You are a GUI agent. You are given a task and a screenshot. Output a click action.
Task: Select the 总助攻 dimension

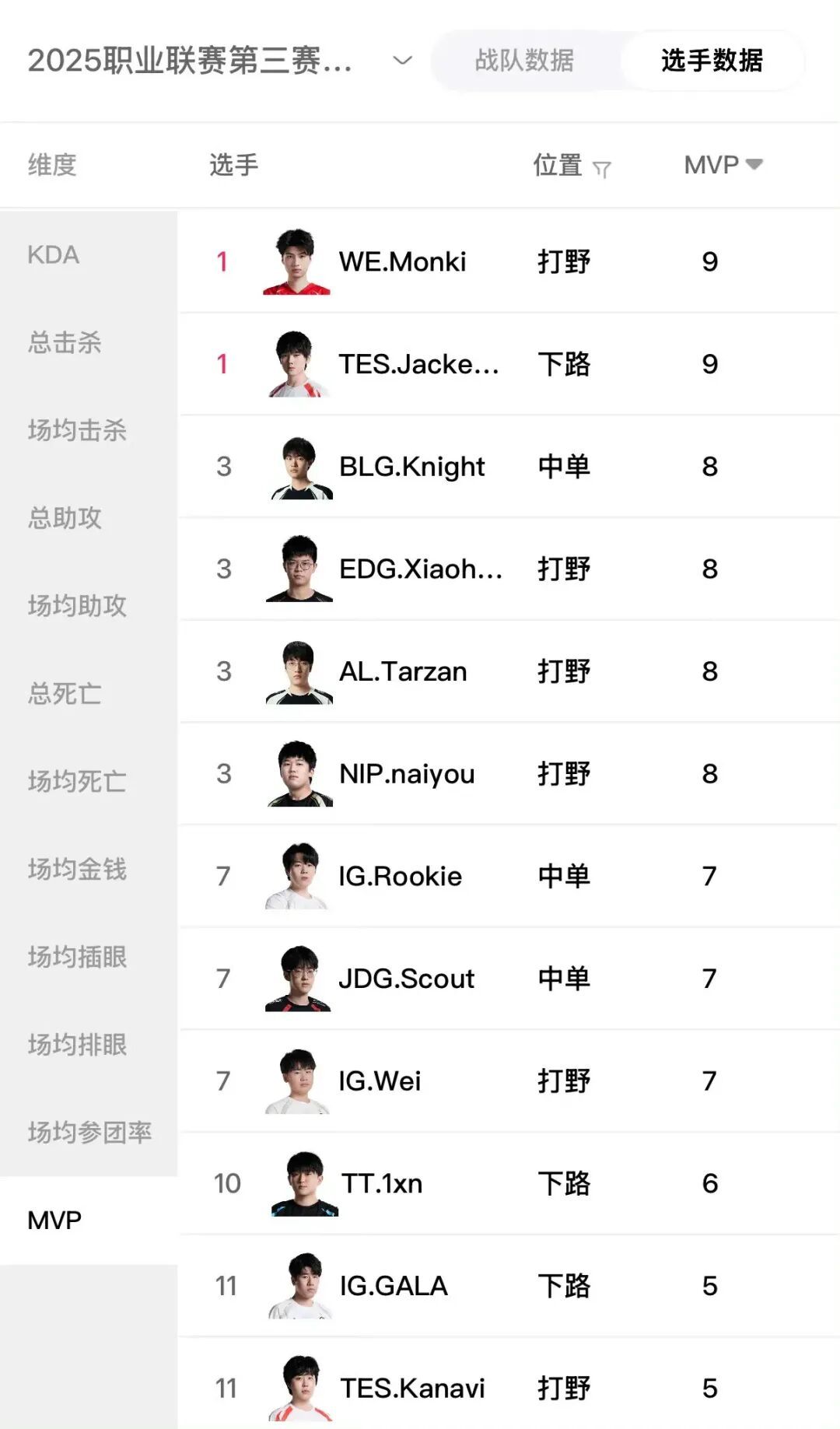pyautogui.click(x=65, y=518)
